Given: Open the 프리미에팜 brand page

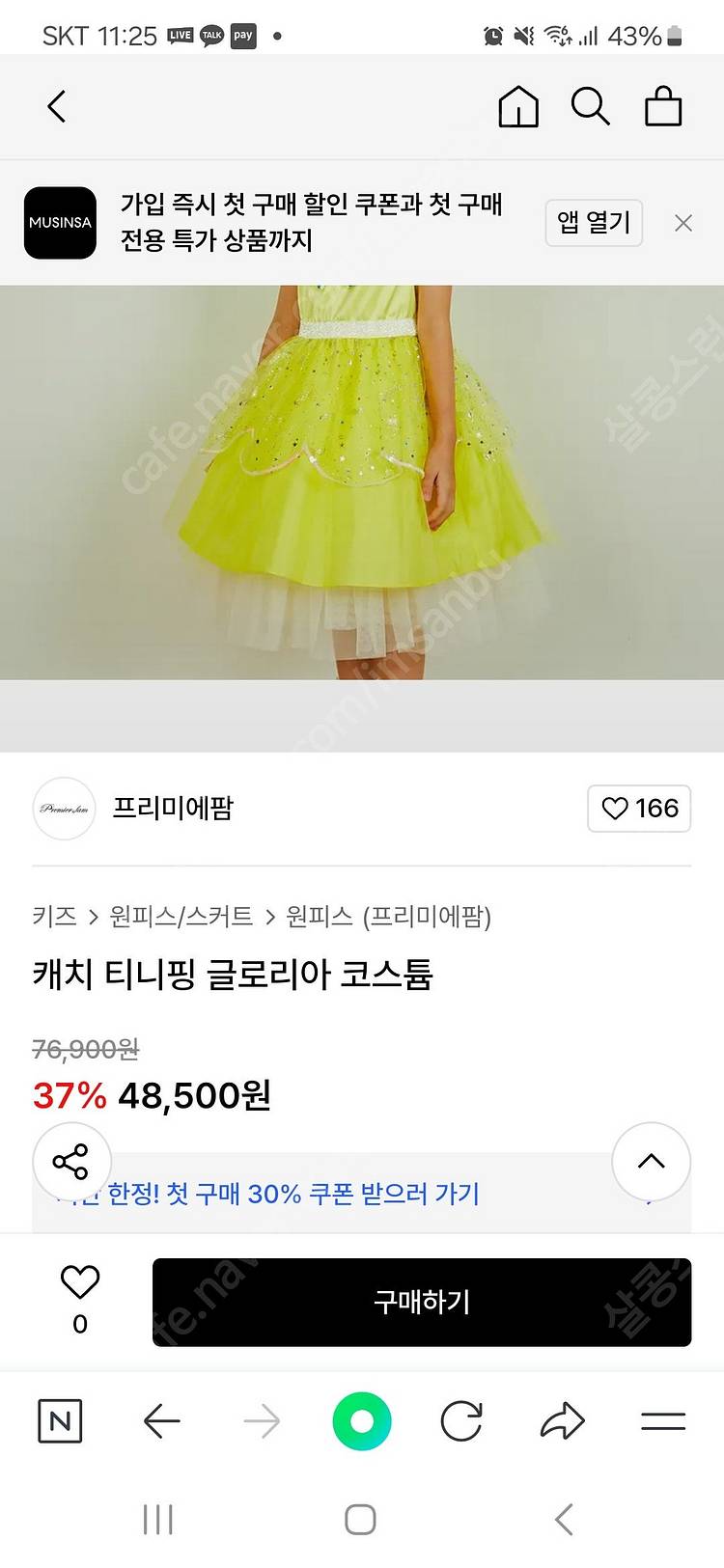Looking at the screenshot, I should click(x=172, y=808).
